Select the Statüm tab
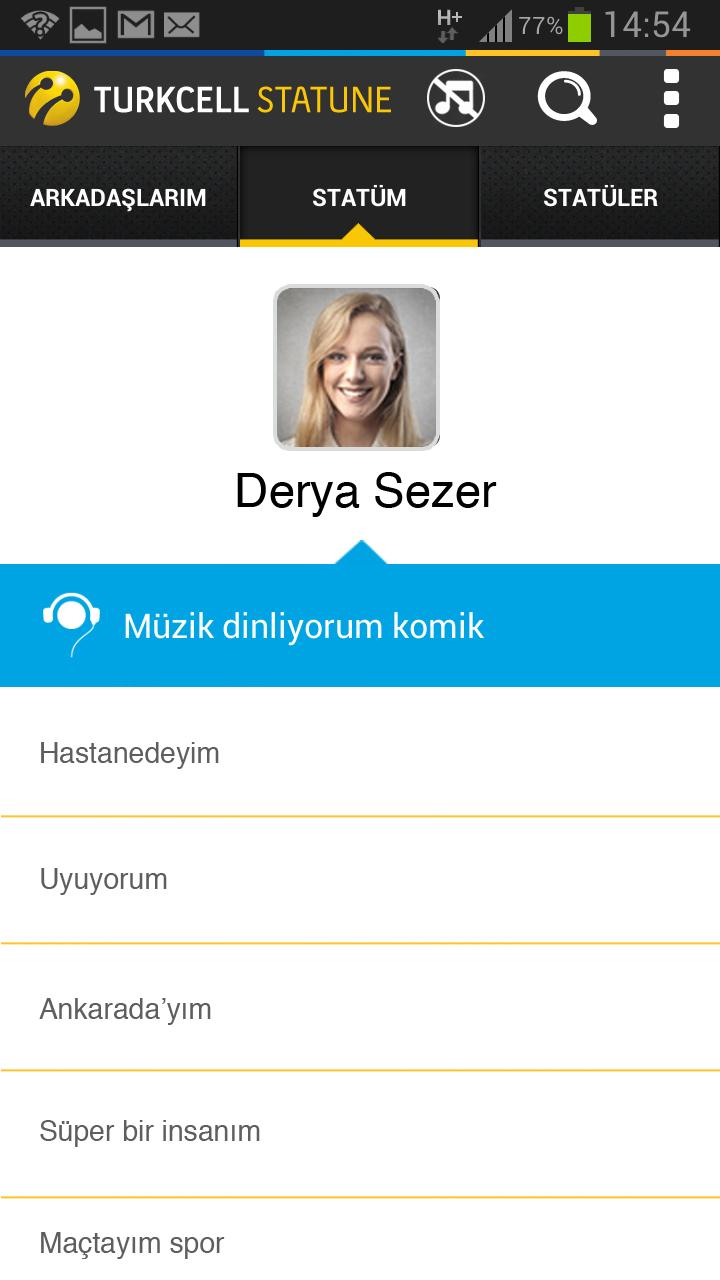The height and width of the screenshot is (1280, 720). (359, 197)
